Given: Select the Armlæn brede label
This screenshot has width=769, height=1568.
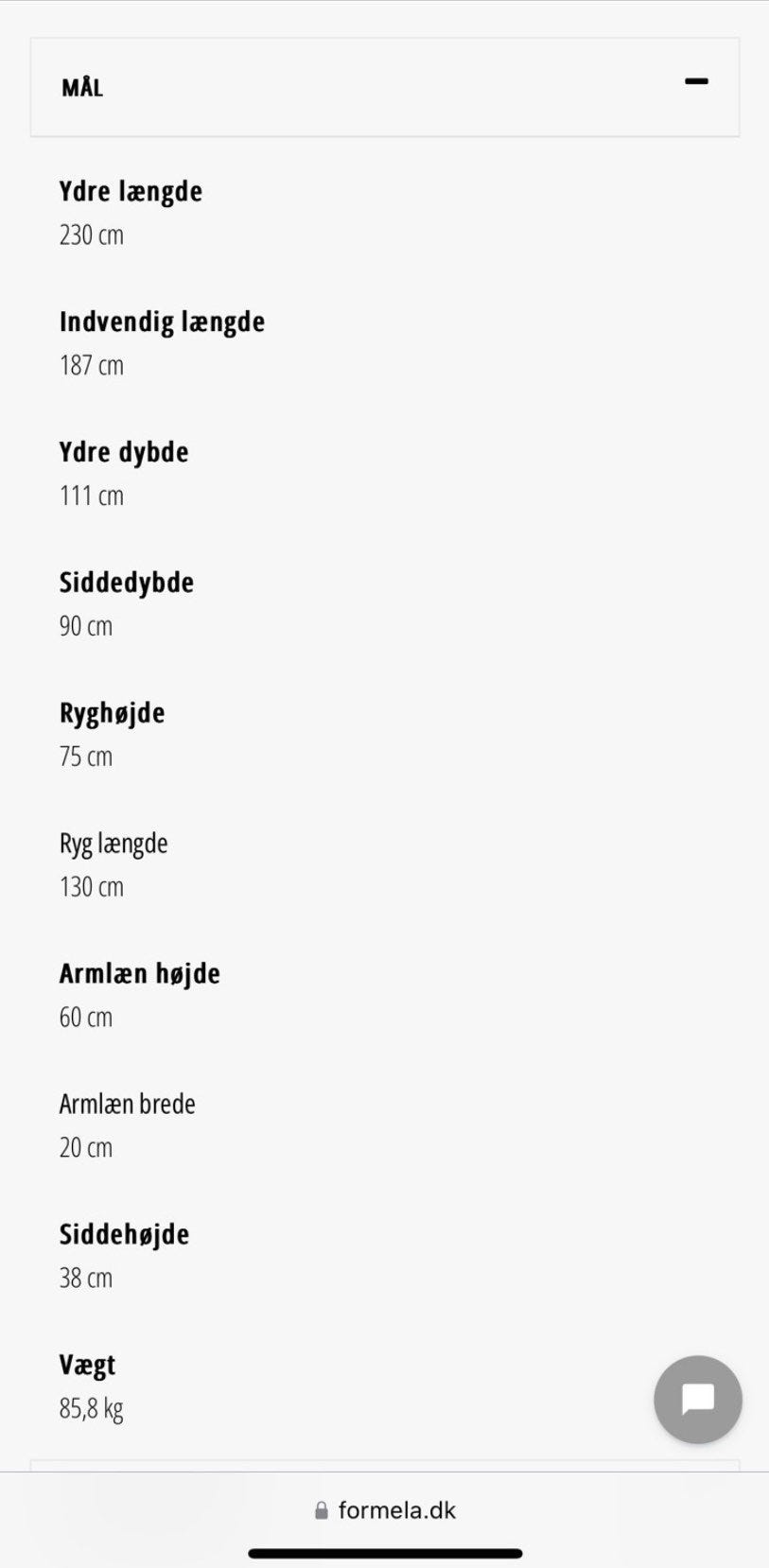Looking at the screenshot, I should tap(126, 1104).
